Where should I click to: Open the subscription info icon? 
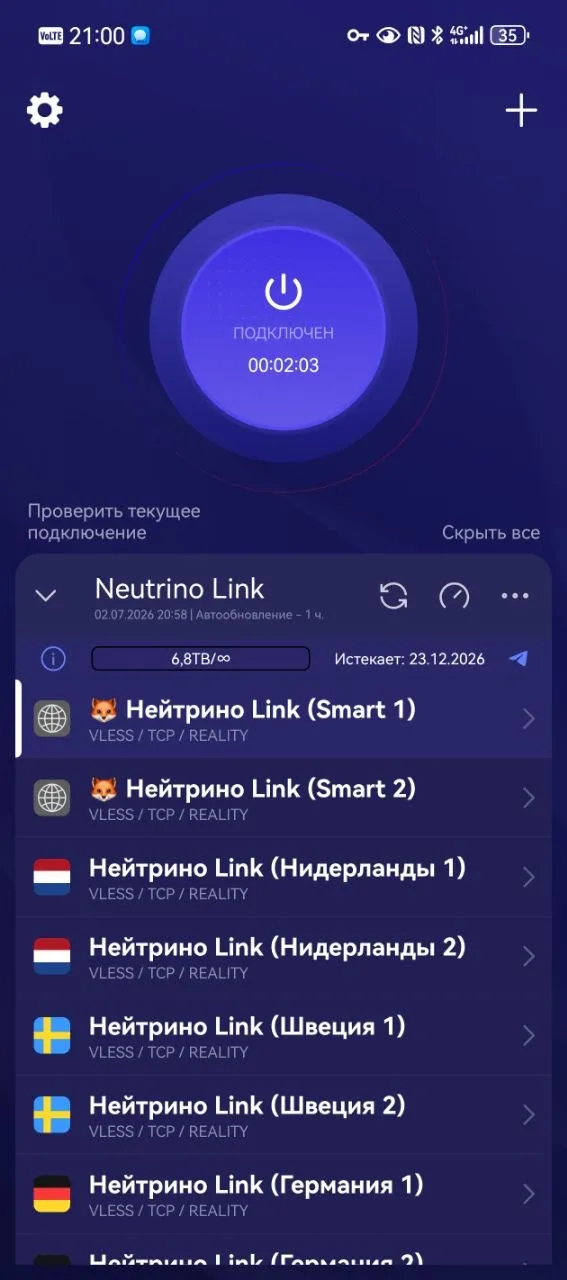53,659
